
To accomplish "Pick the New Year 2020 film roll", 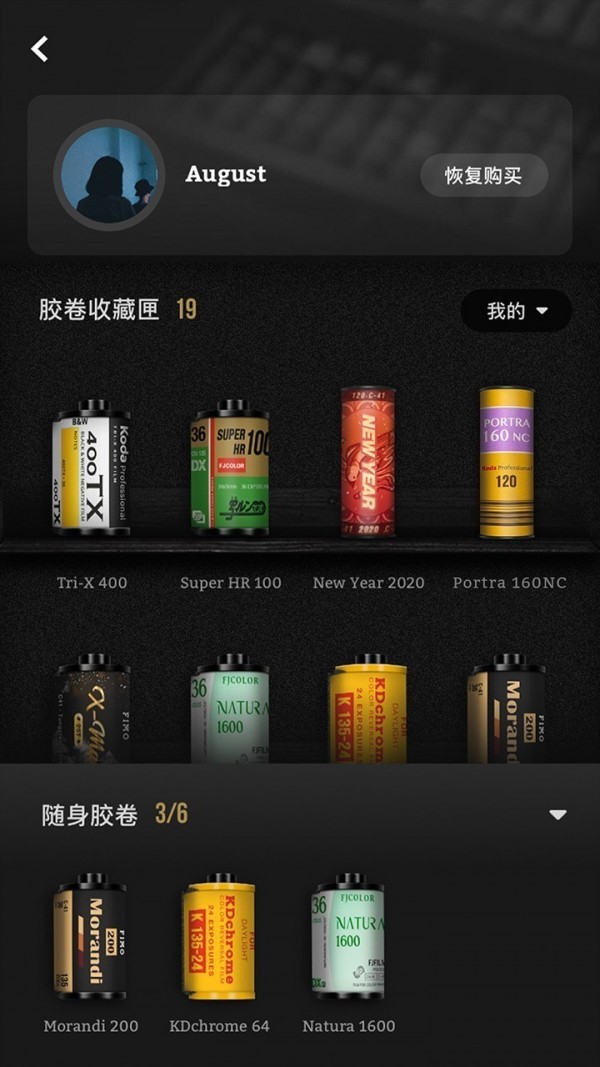I will [x=368, y=462].
